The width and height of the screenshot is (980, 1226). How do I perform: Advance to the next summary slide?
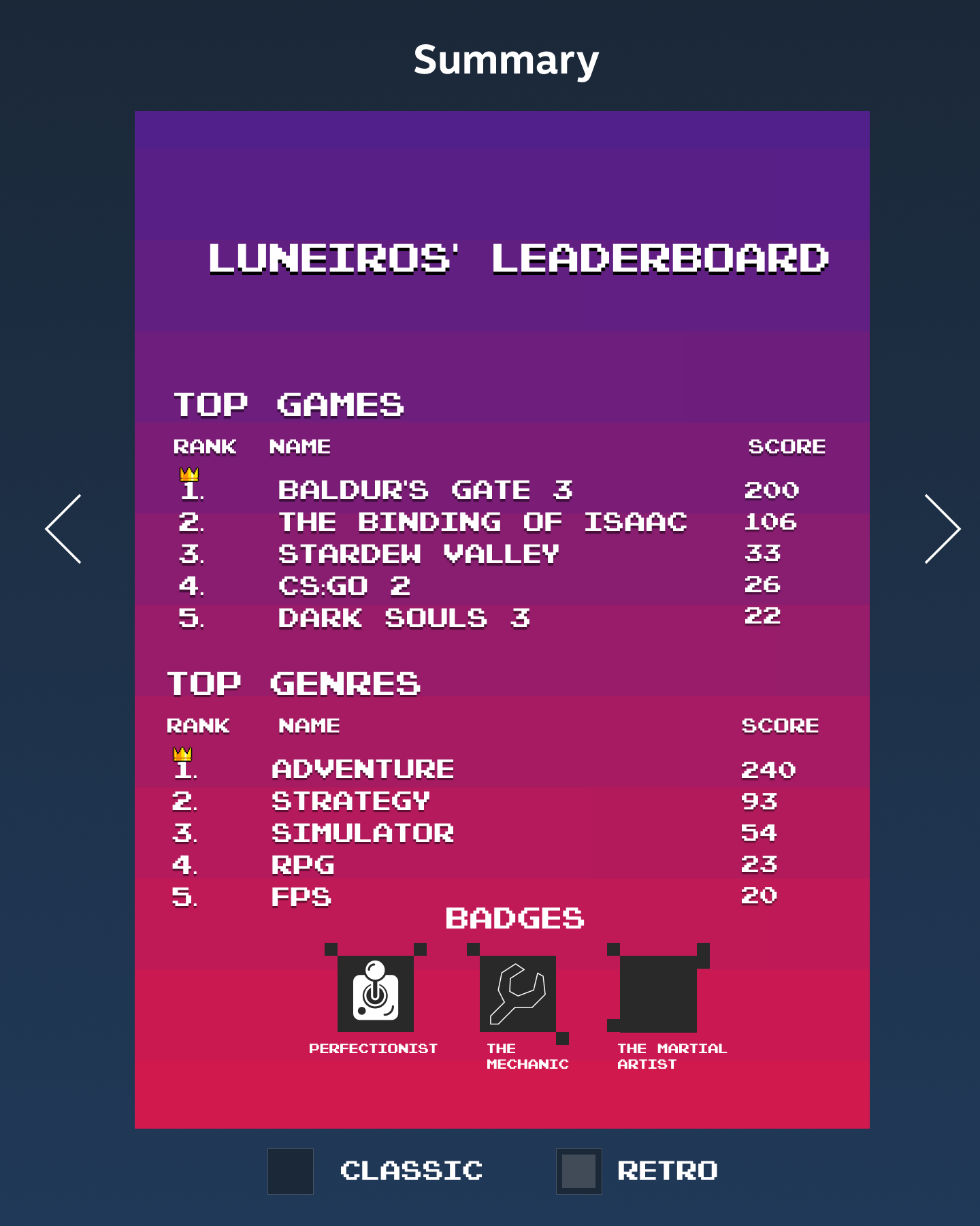coord(942,529)
